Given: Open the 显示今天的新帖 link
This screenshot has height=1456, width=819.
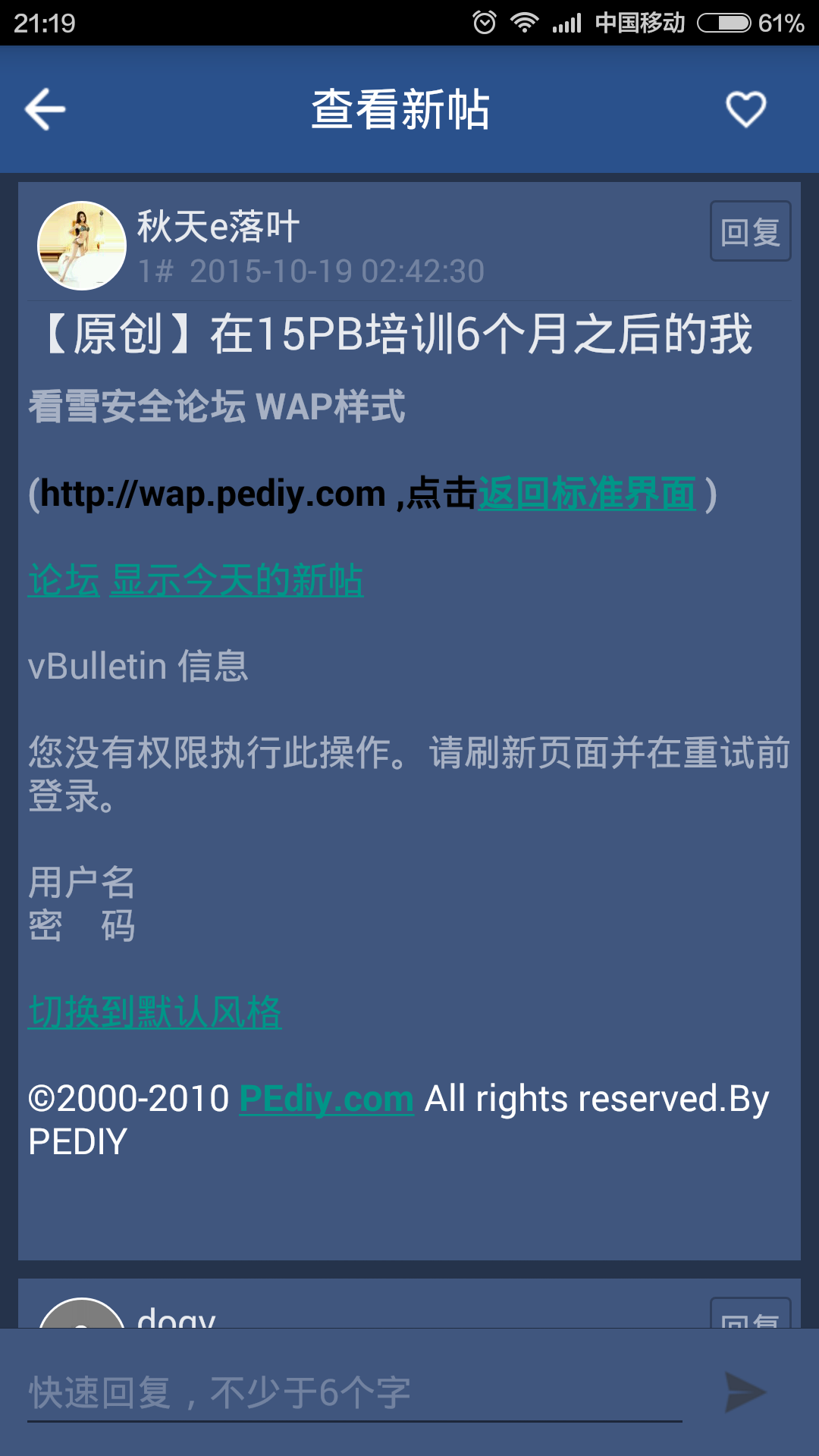Looking at the screenshot, I should [237, 581].
